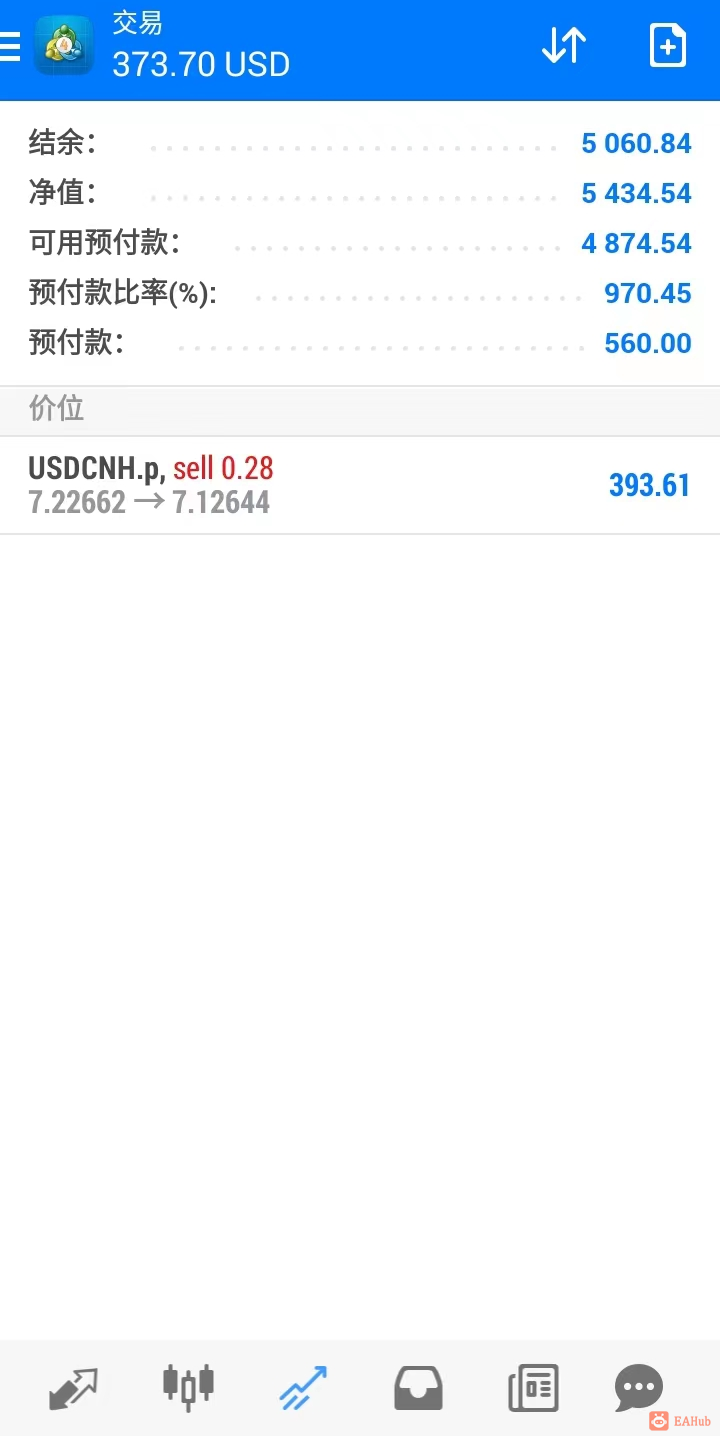Switch to the candlestick chart tab
This screenshot has height=1436, width=720.
[188, 1388]
